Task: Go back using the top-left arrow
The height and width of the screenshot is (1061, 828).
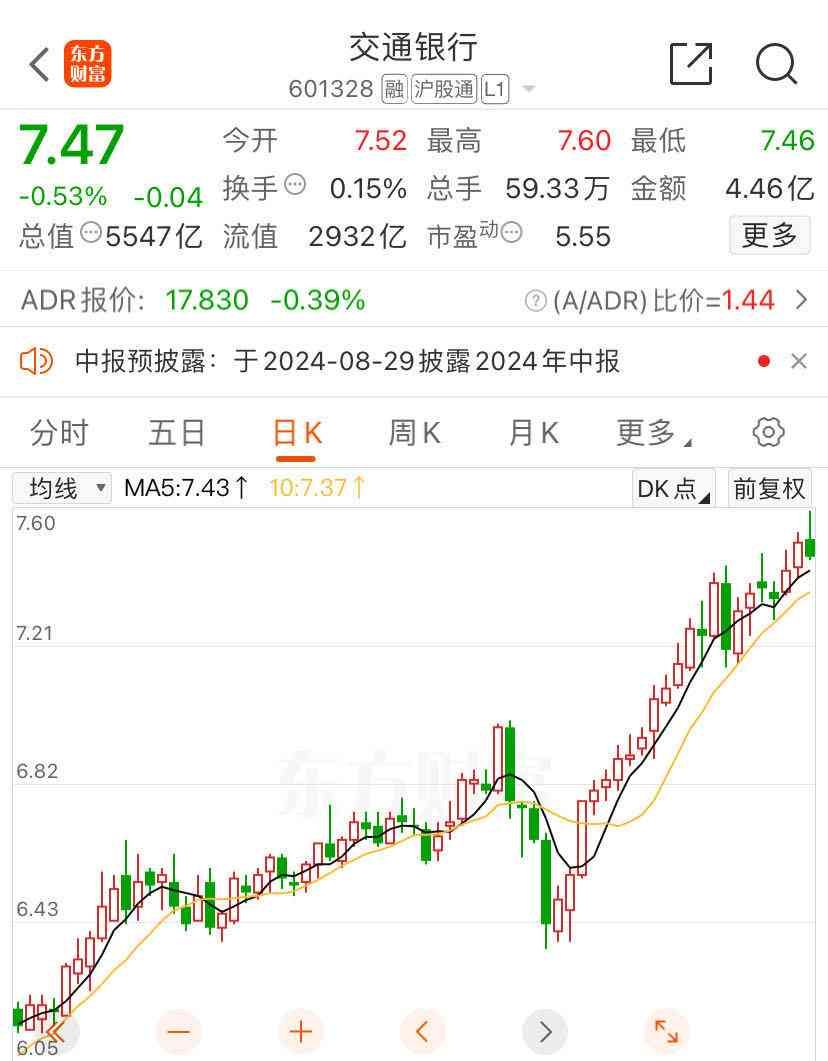Action: [39, 65]
